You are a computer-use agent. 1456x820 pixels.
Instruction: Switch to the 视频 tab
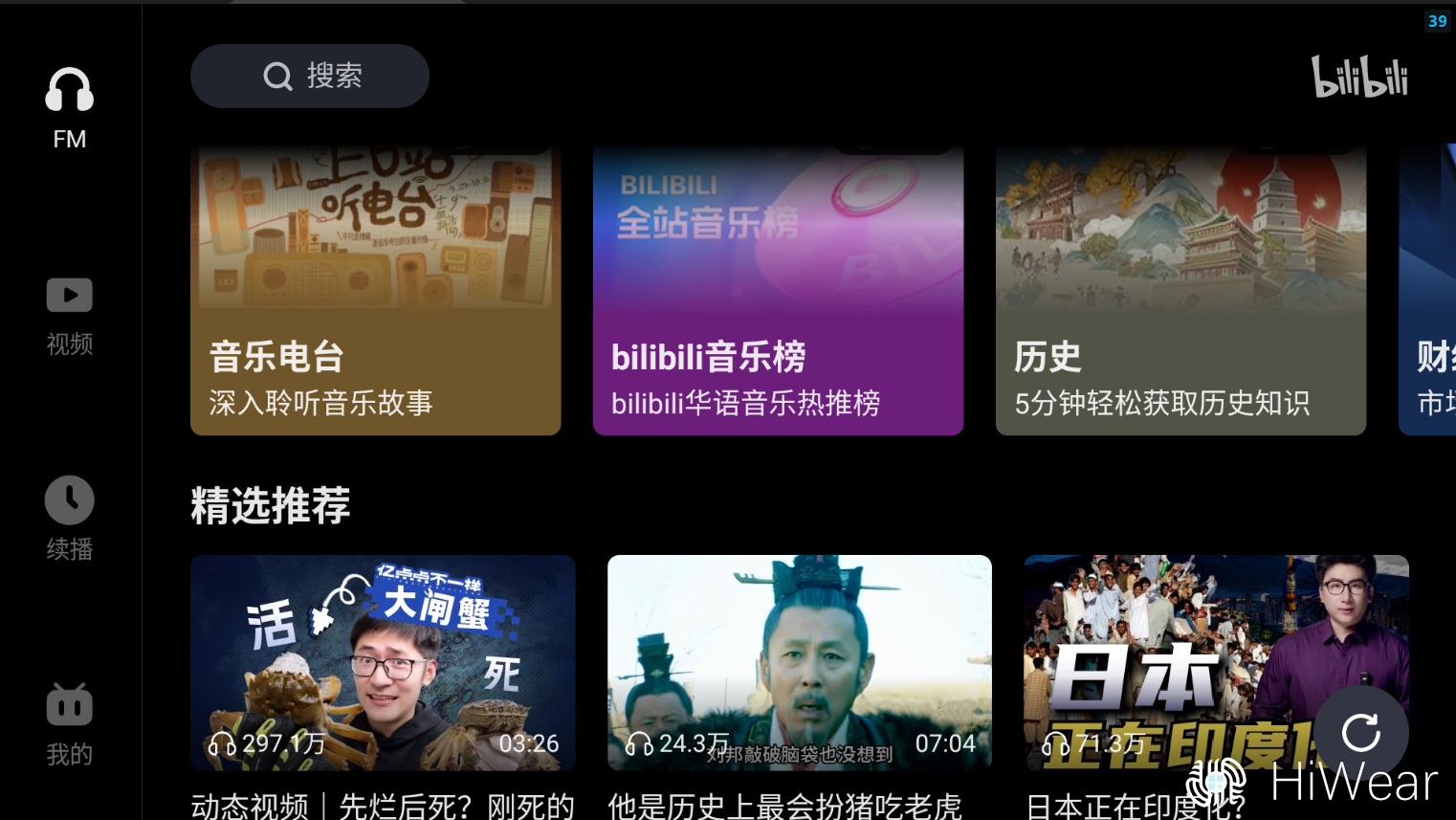pyautogui.click(x=70, y=316)
